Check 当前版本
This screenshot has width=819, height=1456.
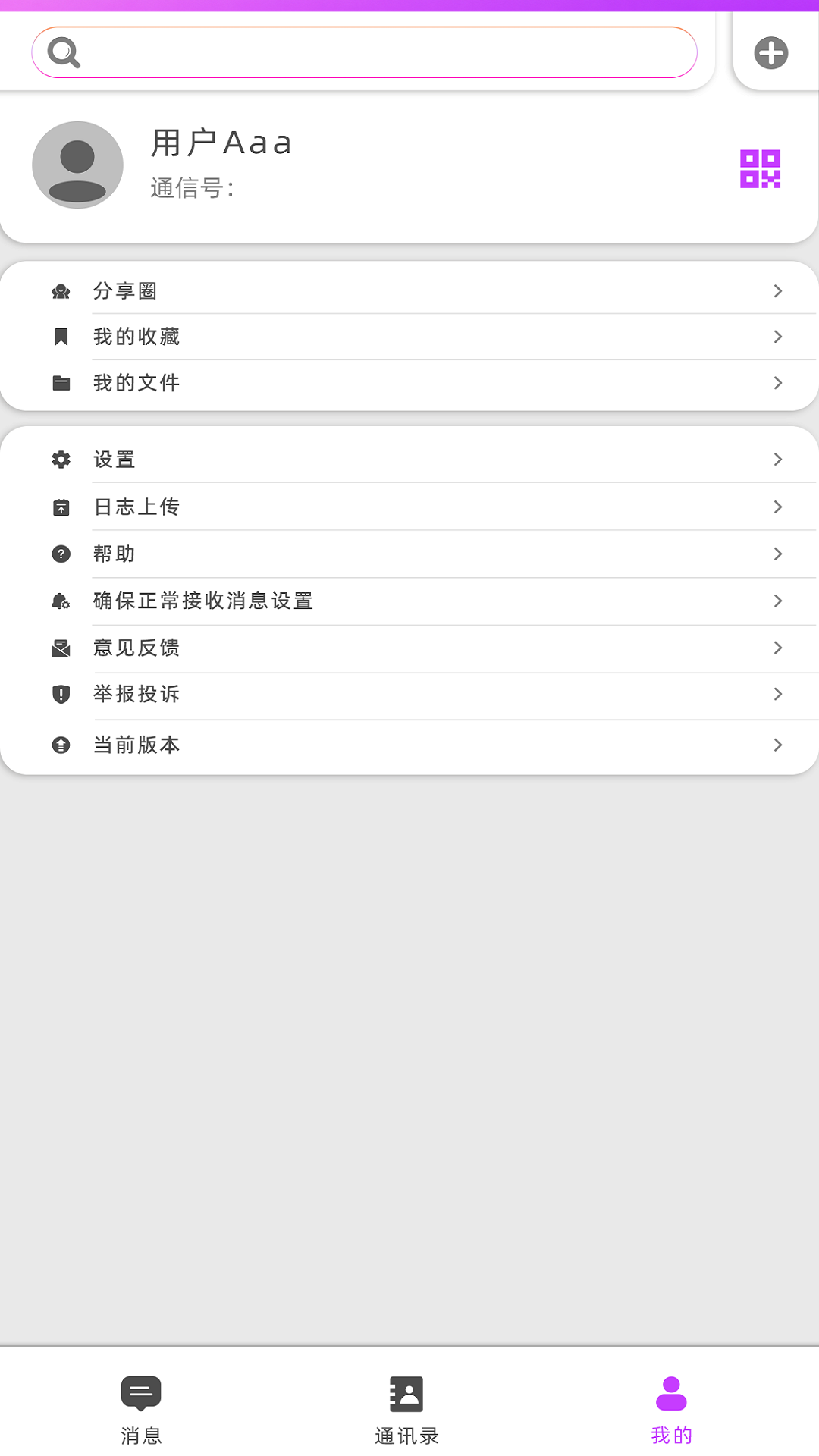pyautogui.click(x=409, y=745)
